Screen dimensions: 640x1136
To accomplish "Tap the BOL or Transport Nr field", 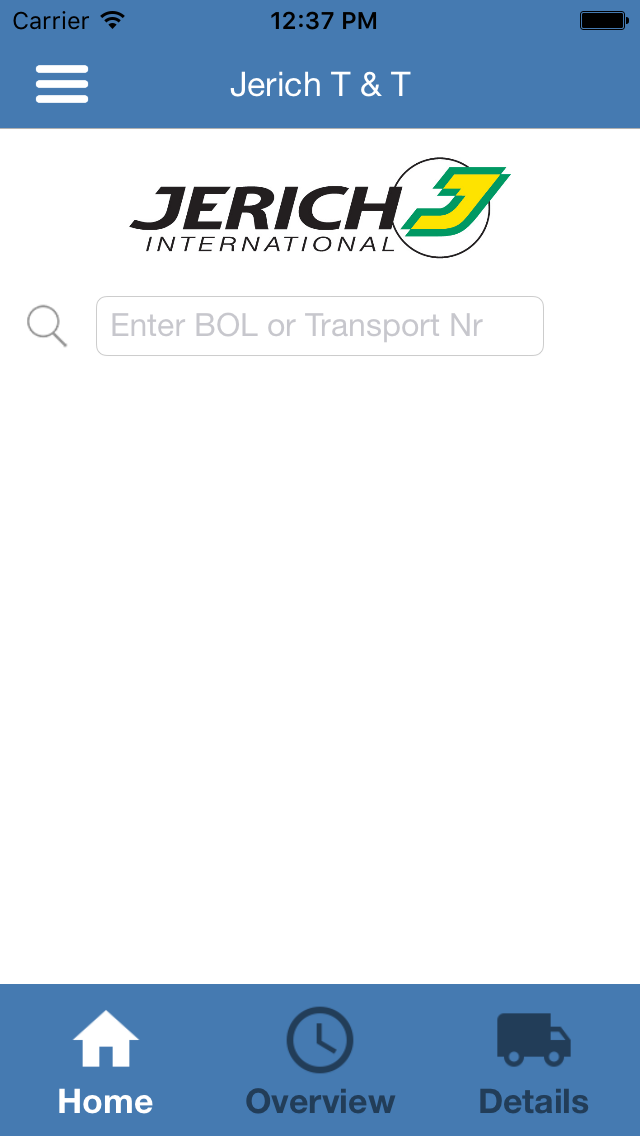I will point(320,326).
